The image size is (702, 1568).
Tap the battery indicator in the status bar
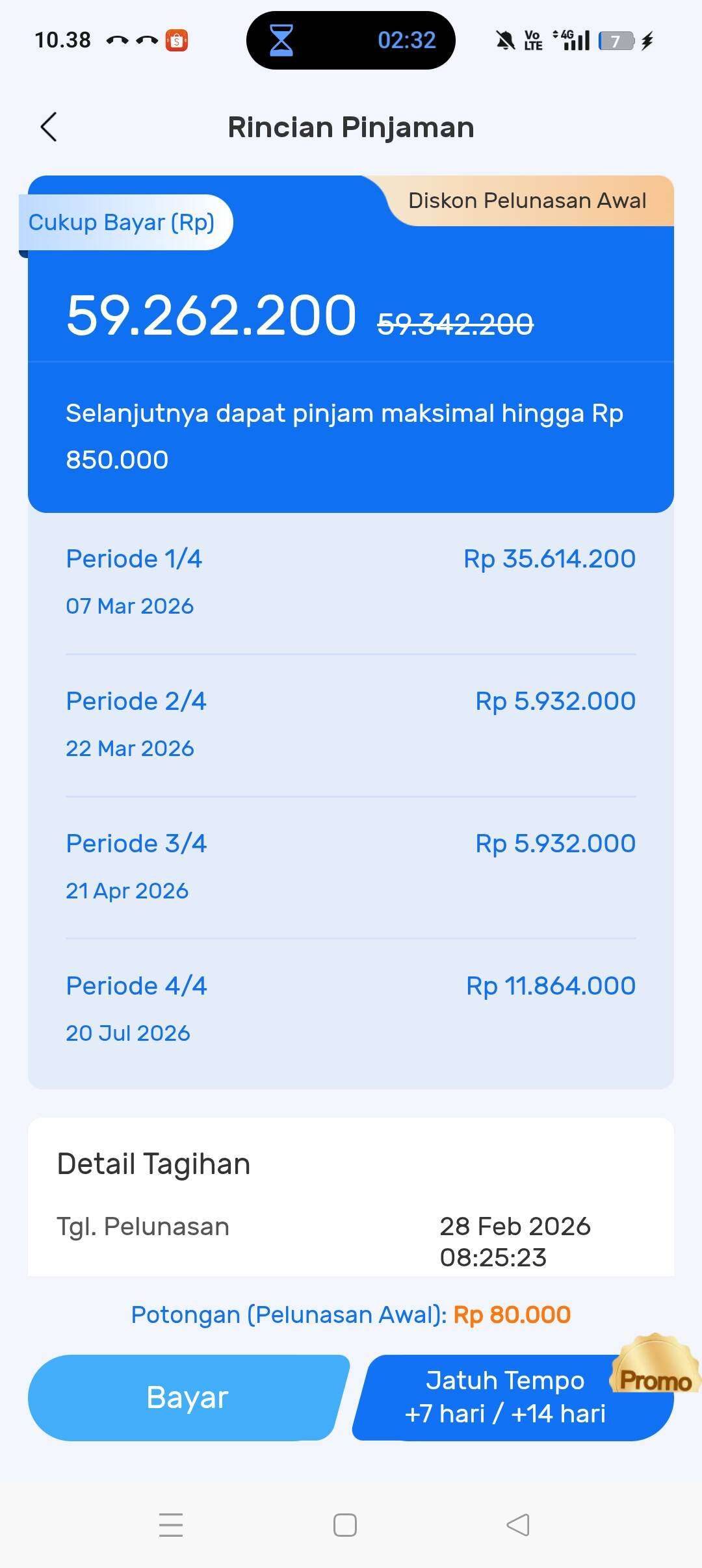coord(616,40)
